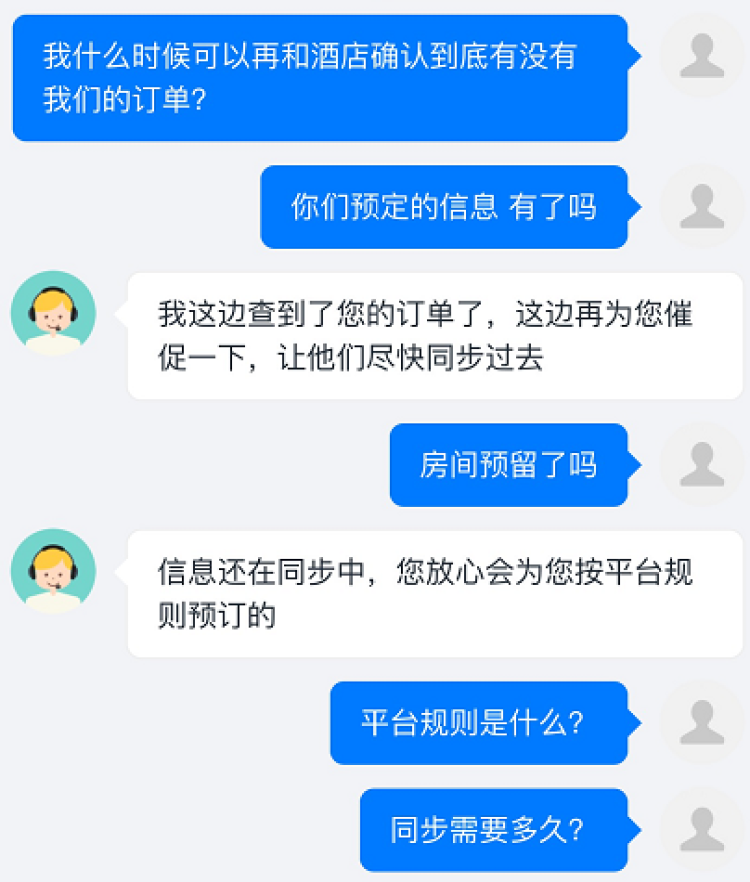The height and width of the screenshot is (882, 750).
Task: Open user avatar next to 你们预定的信息 有了吗
Action: 701,207
